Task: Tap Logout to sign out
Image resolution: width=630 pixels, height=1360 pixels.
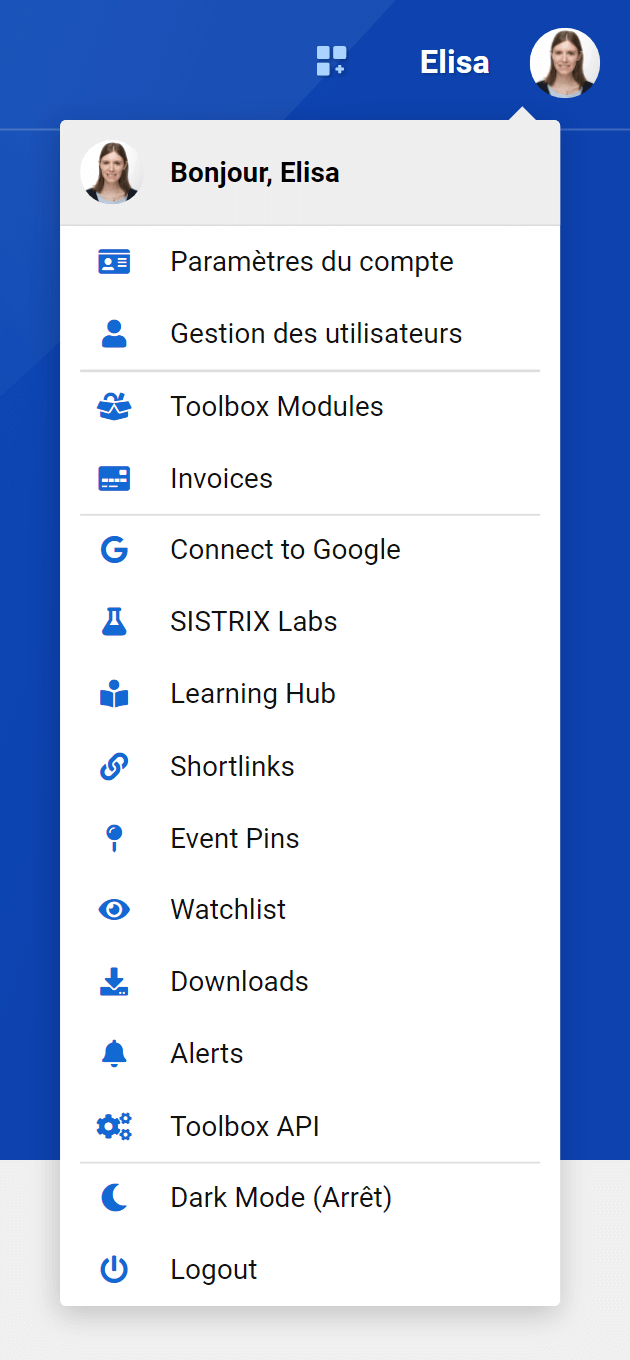Action: (x=310, y=1270)
